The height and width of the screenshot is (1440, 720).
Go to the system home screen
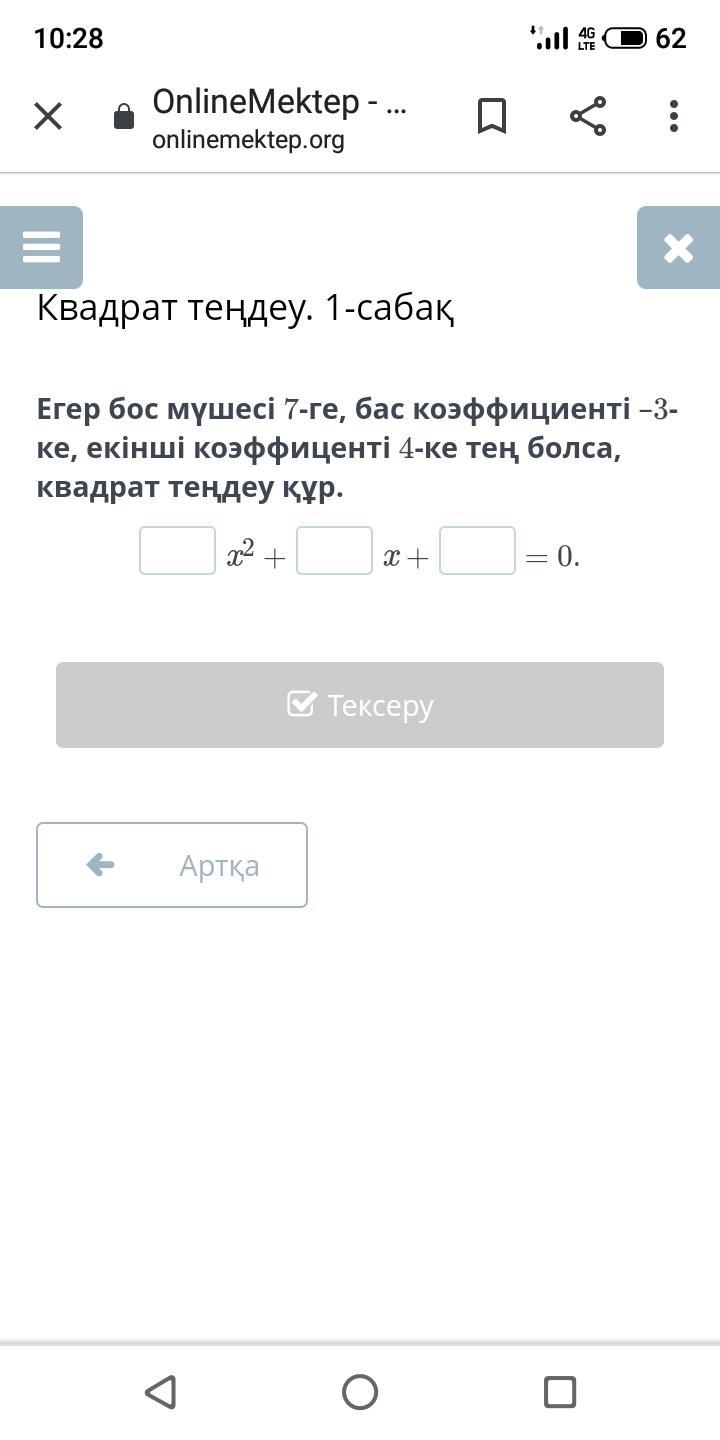360,1392
